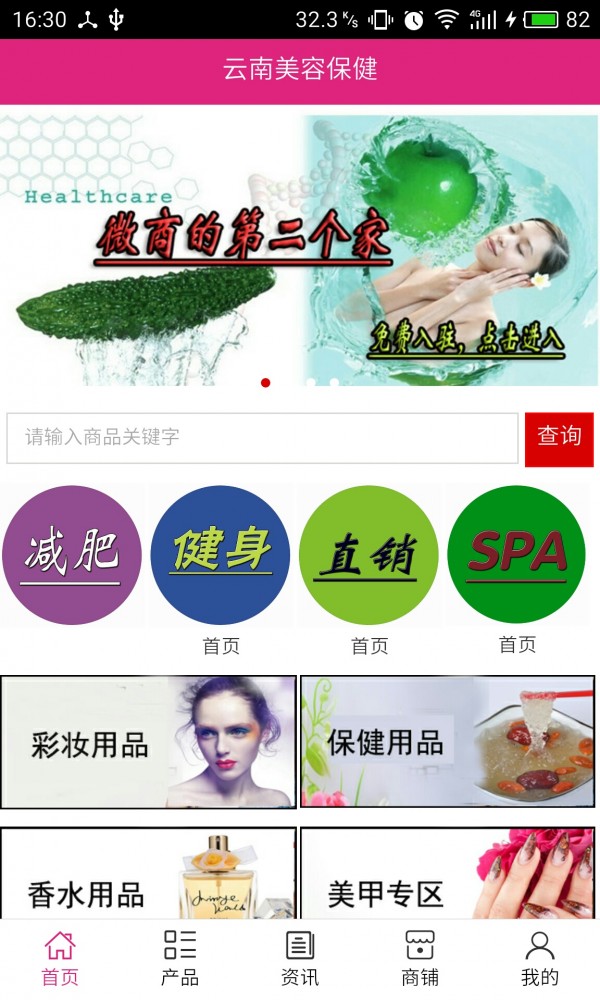Viewport: 600px width, 1000px height.
Task: Switch to the 我的 tab
Action: [540, 959]
